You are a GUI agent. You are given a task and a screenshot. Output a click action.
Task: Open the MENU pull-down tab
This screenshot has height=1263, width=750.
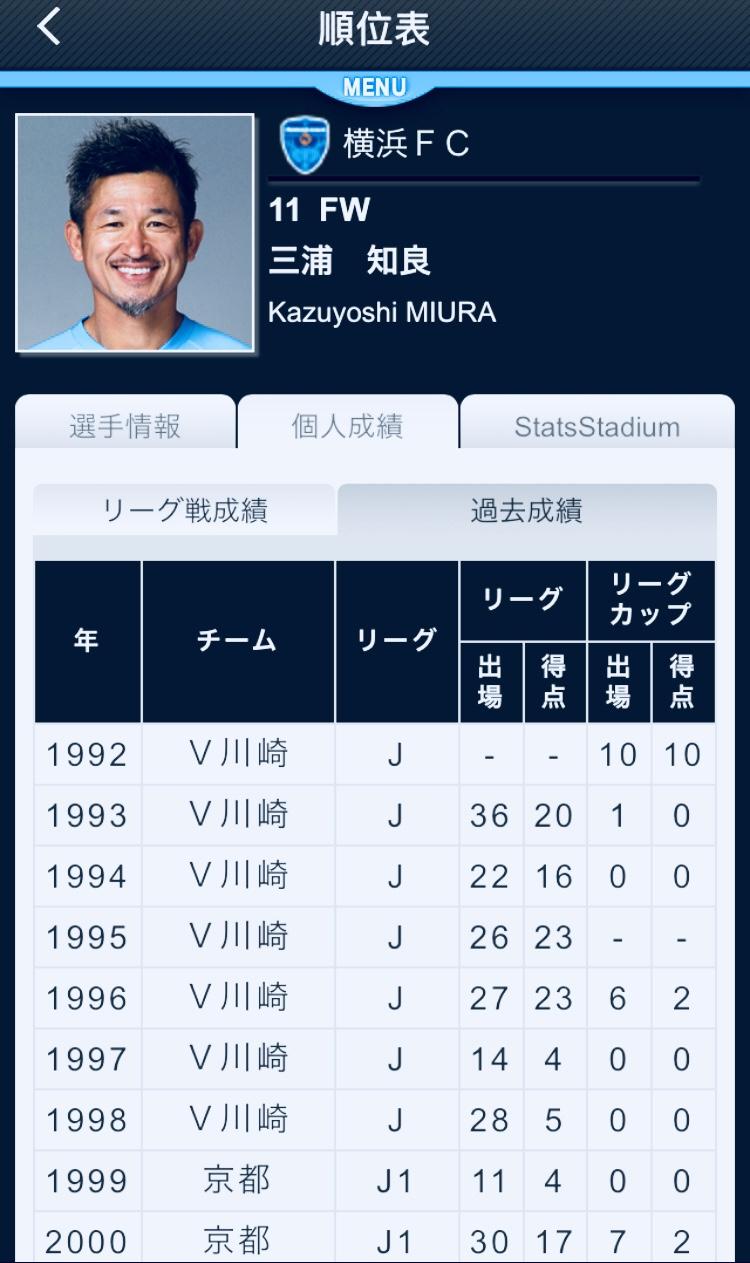point(375,89)
